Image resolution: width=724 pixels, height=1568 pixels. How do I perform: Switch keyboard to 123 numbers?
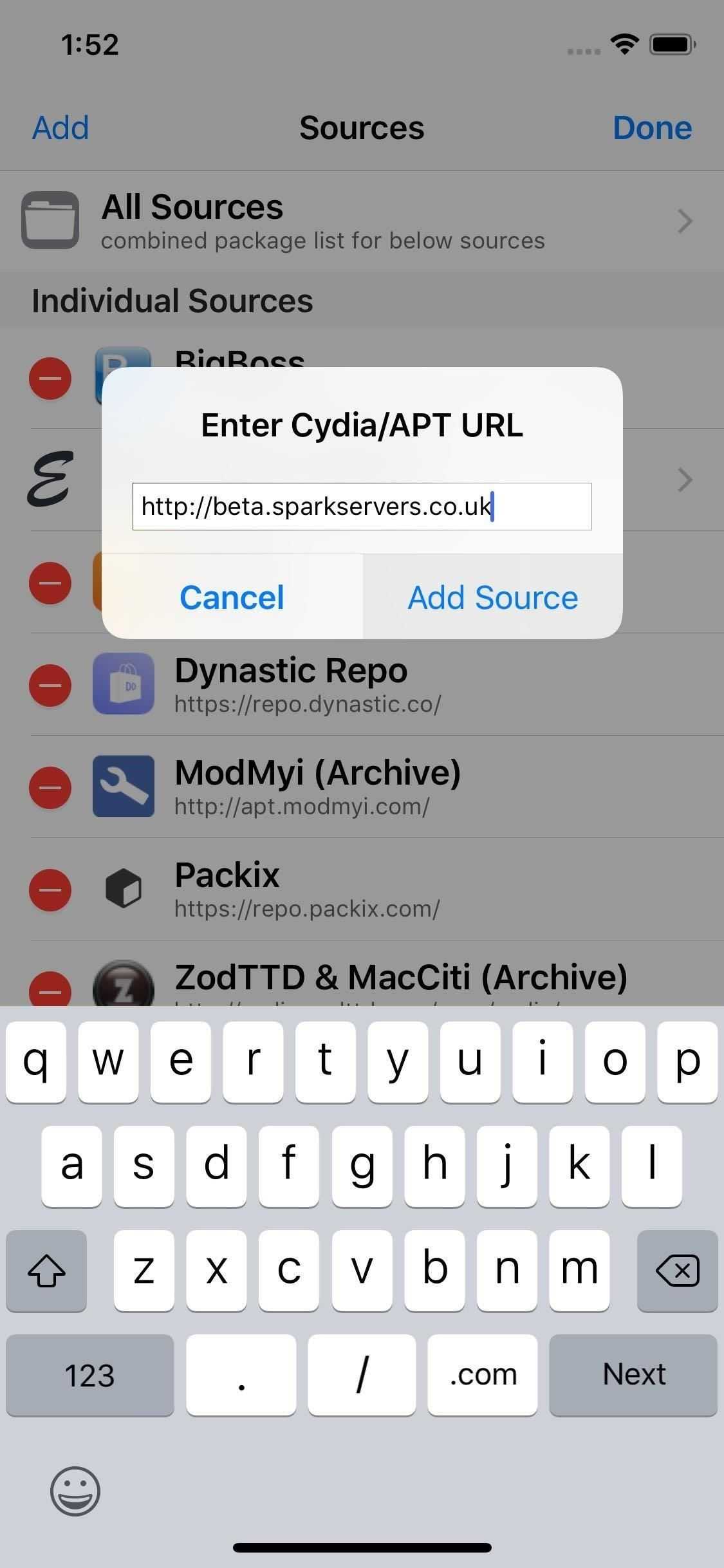(89, 1374)
